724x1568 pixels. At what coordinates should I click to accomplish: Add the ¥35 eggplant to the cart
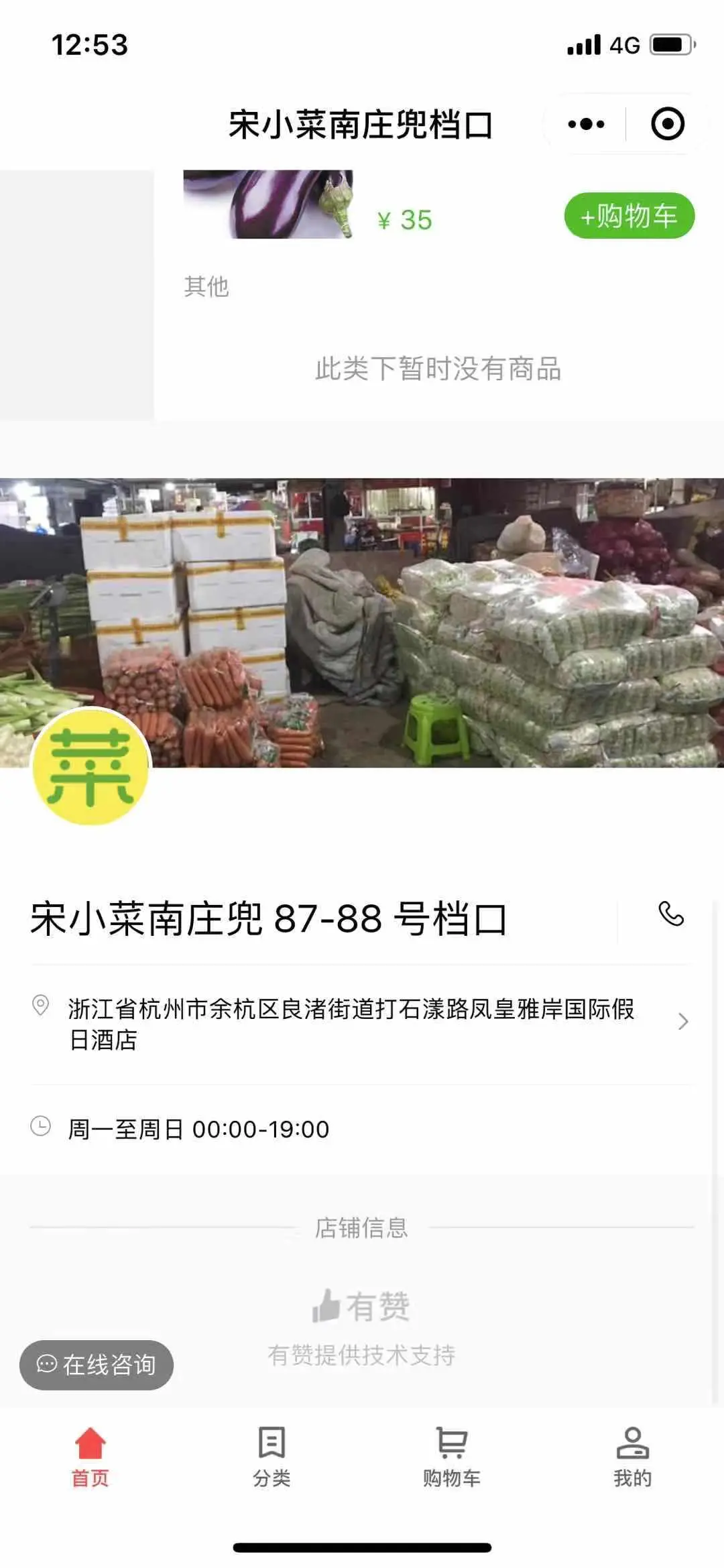[x=629, y=216]
